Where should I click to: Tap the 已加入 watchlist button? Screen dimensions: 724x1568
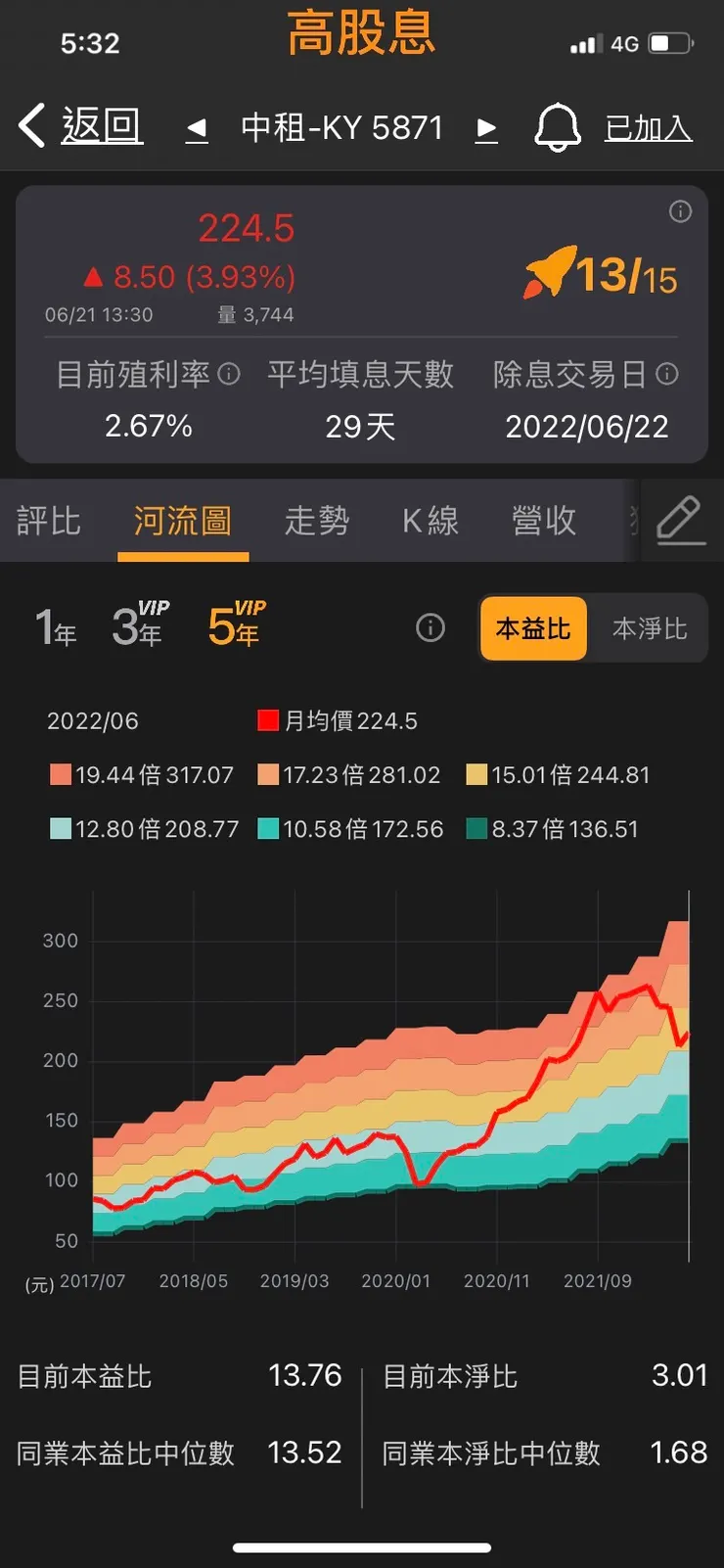[648, 126]
